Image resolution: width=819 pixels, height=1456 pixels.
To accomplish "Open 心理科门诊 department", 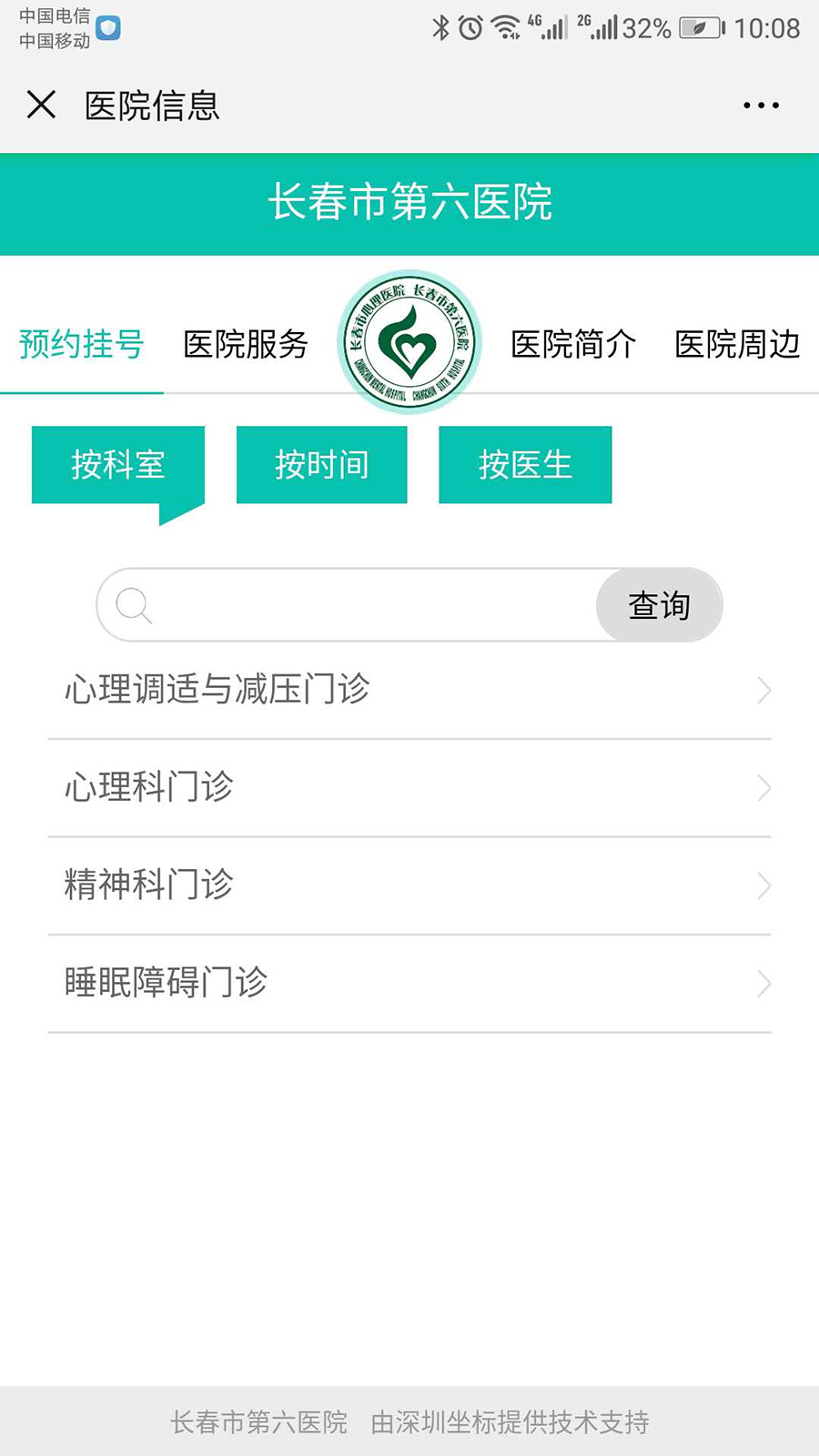I will (409, 787).
